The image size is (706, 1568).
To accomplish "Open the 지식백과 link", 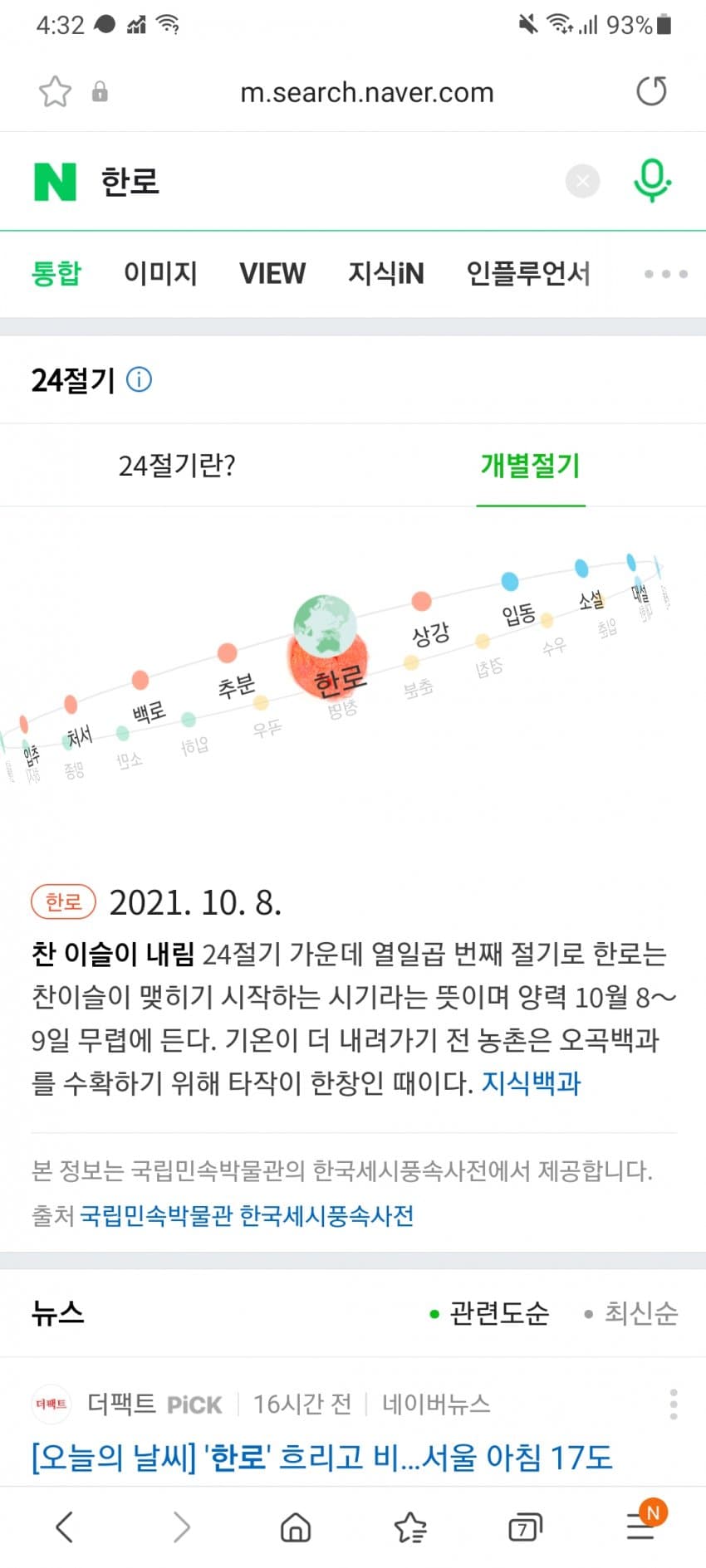I will (x=531, y=1082).
